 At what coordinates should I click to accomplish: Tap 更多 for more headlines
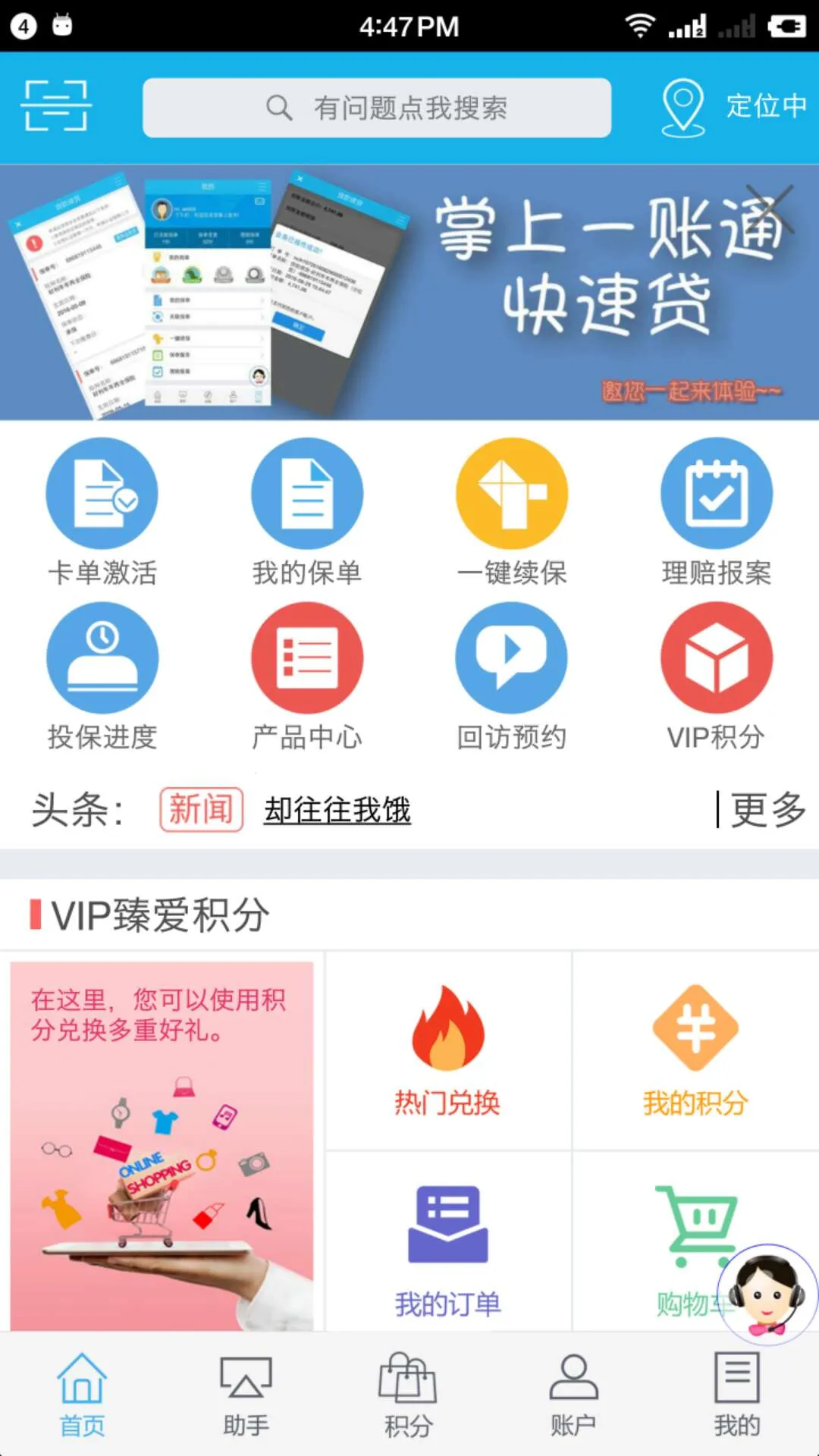(767, 810)
